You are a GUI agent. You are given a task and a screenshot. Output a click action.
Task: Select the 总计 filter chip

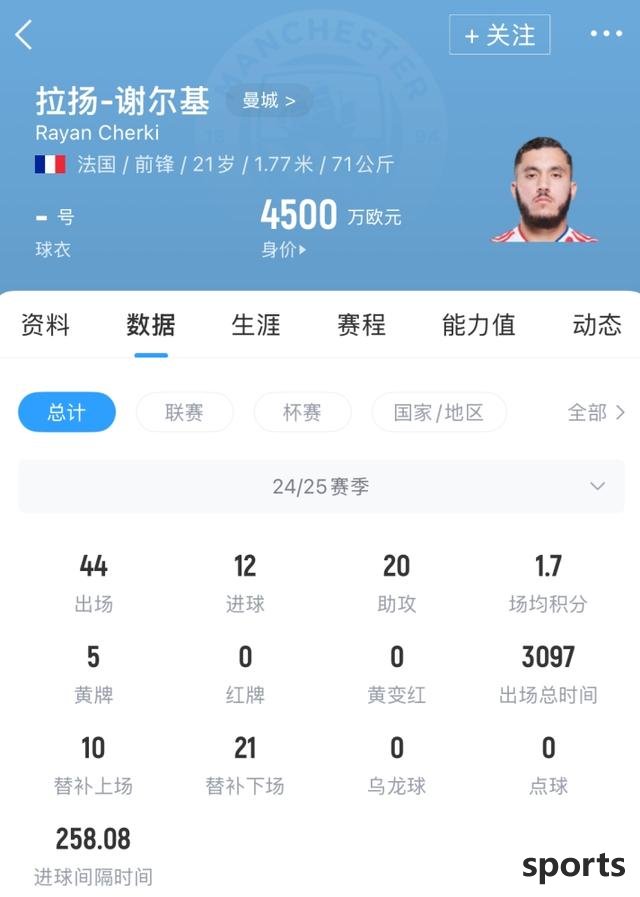pyautogui.click(x=67, y=412)
